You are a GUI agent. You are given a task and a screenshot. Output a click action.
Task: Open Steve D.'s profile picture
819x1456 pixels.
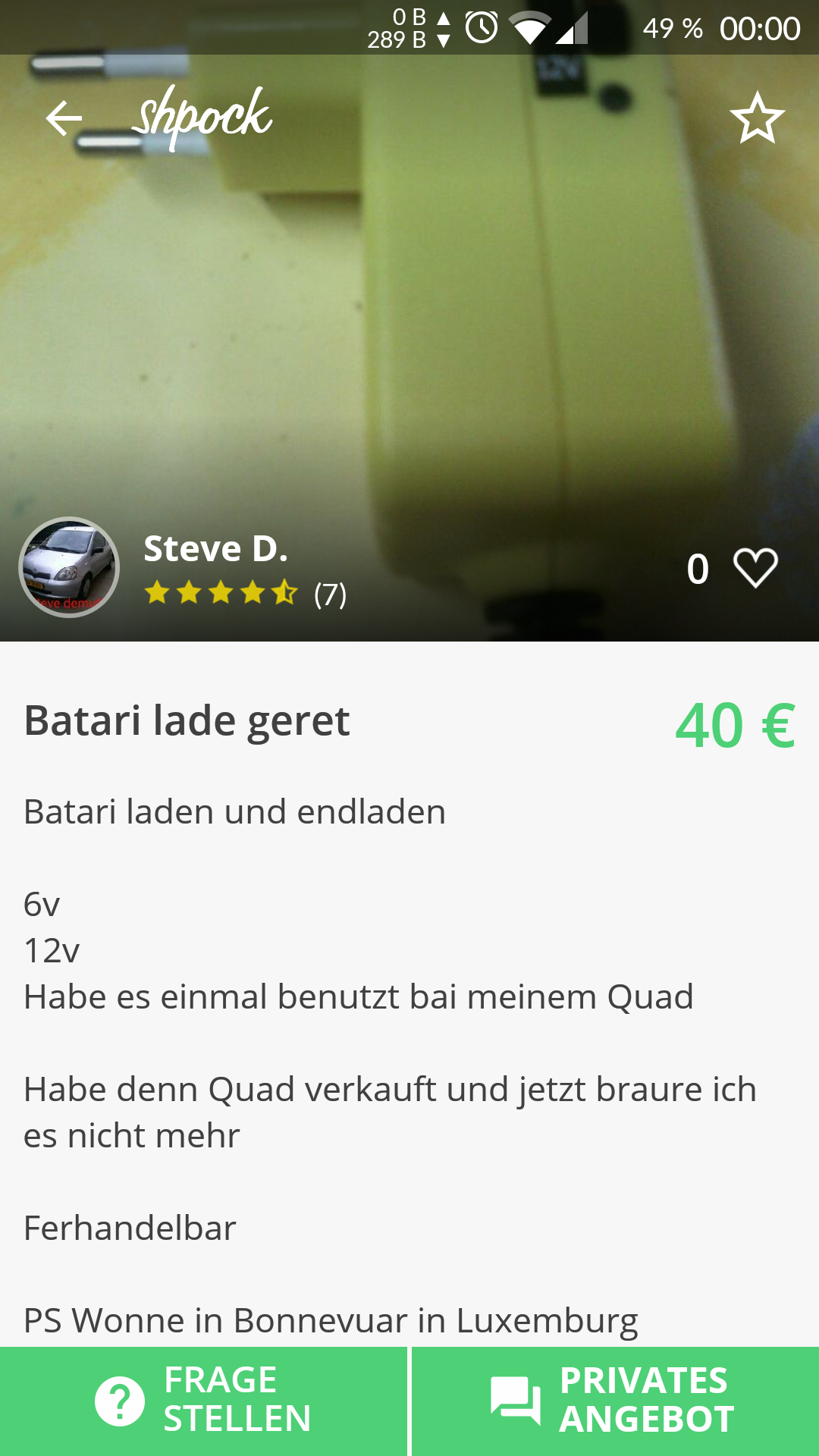(69, 567)
